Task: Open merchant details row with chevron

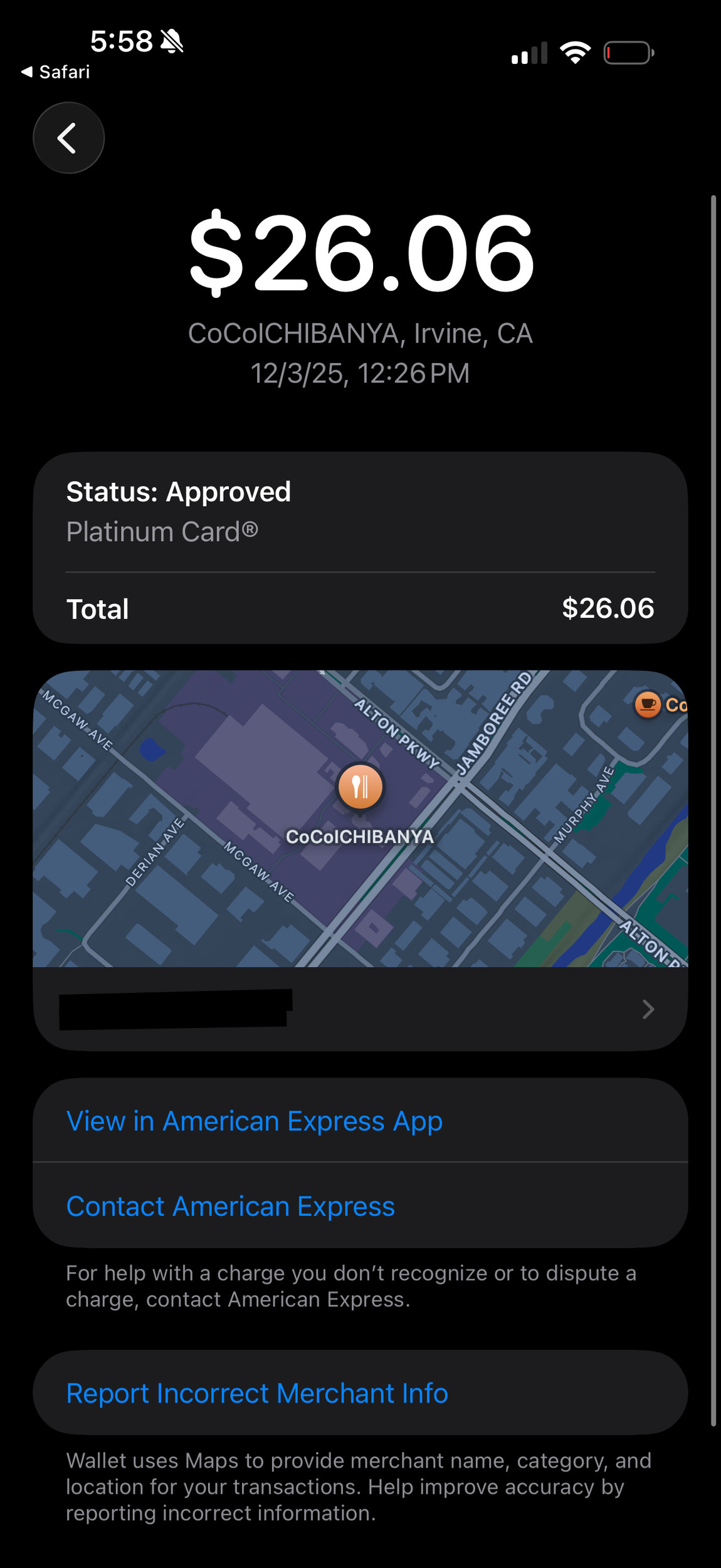Action: (360, 1009)
